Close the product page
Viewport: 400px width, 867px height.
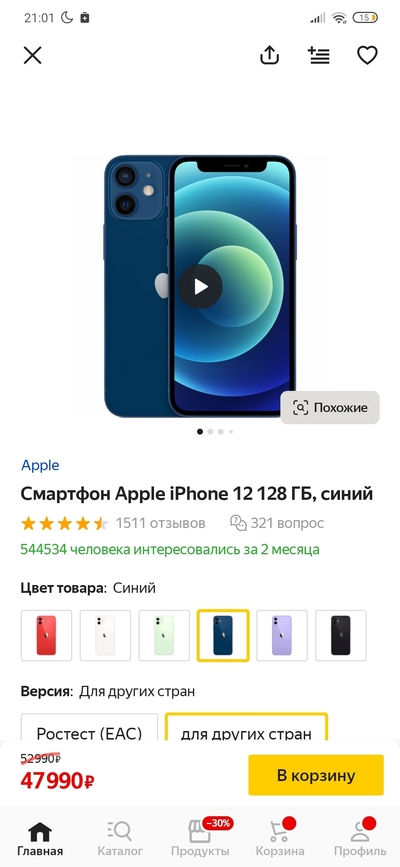[x=33, y=55]
